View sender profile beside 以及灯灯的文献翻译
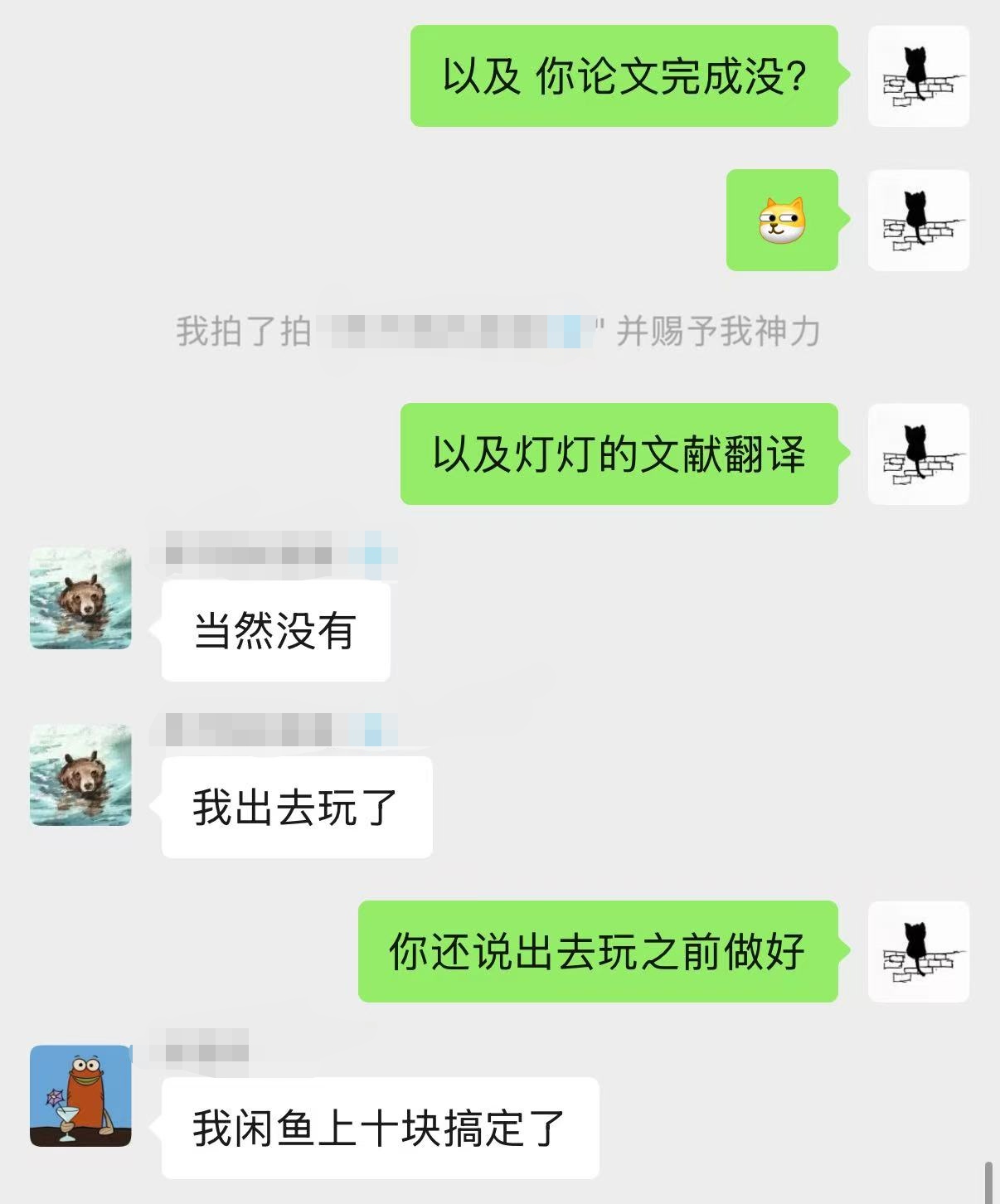The image size is (1000, 1204). coord(918,454)
